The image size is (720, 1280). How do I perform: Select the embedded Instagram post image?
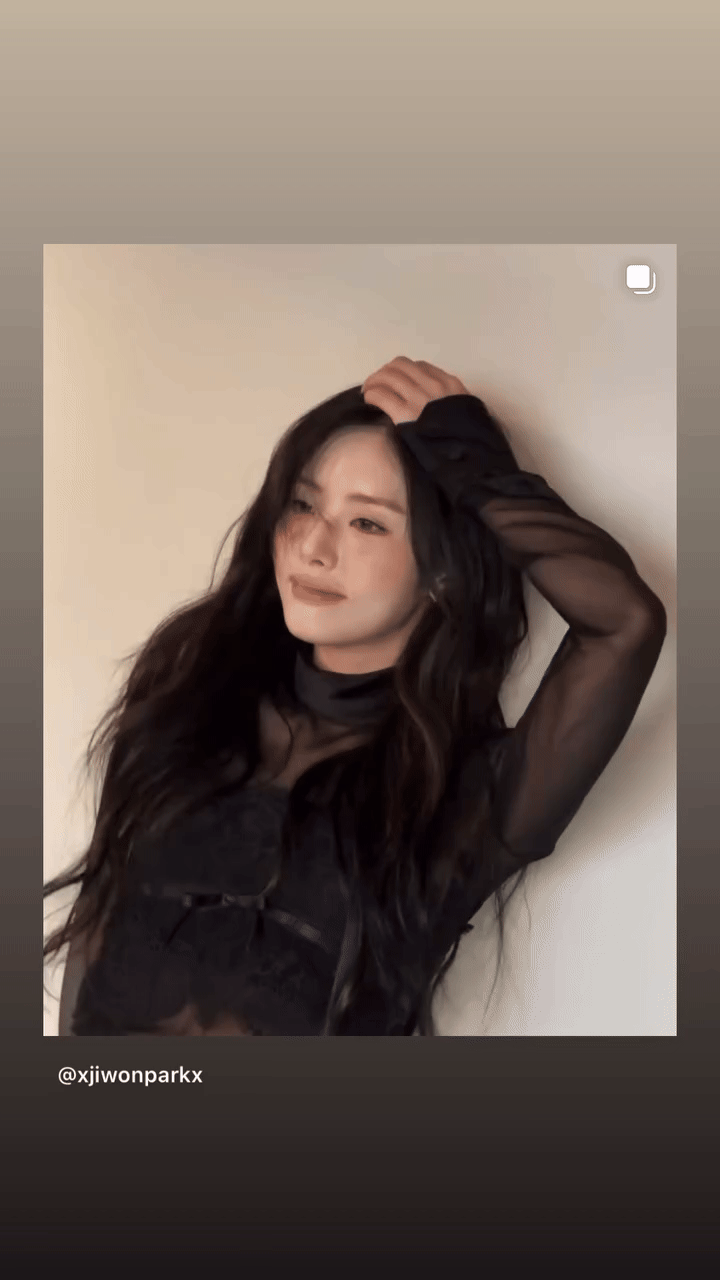(360, 640)
